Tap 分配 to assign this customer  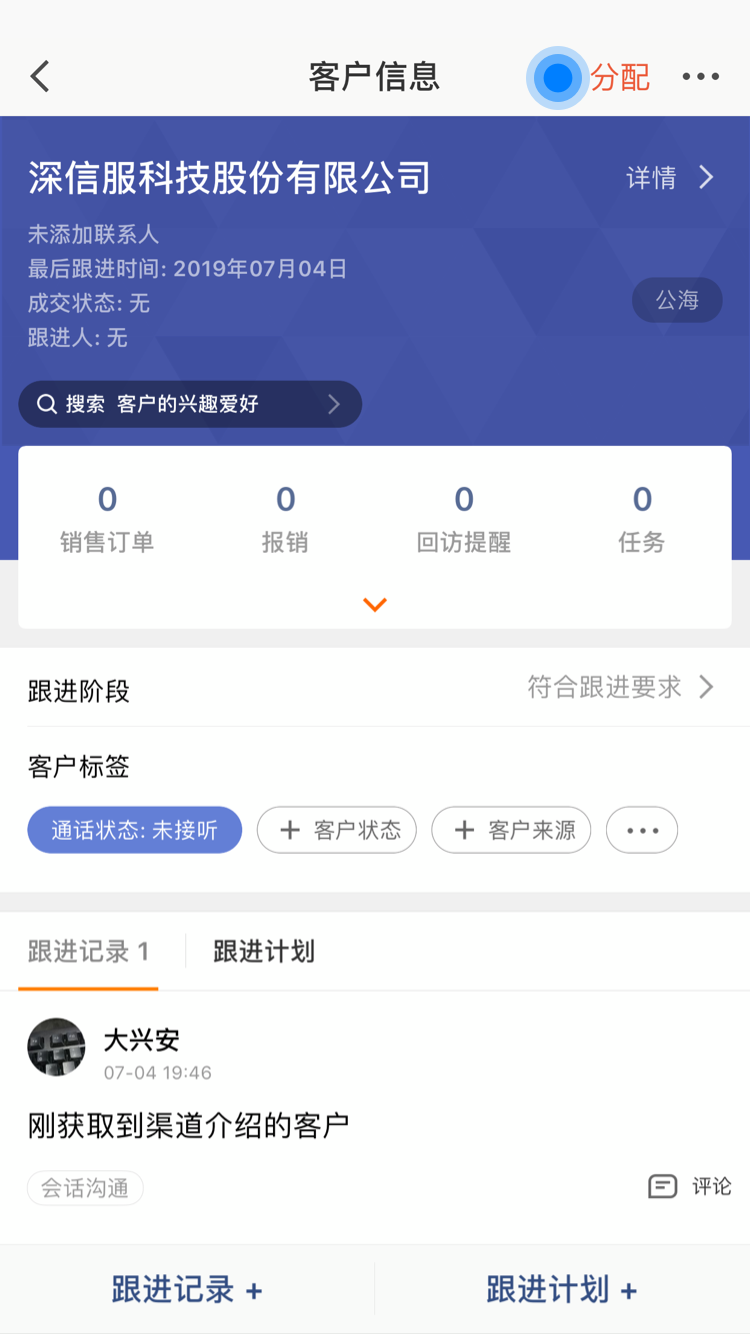click(x=619, y=77)
